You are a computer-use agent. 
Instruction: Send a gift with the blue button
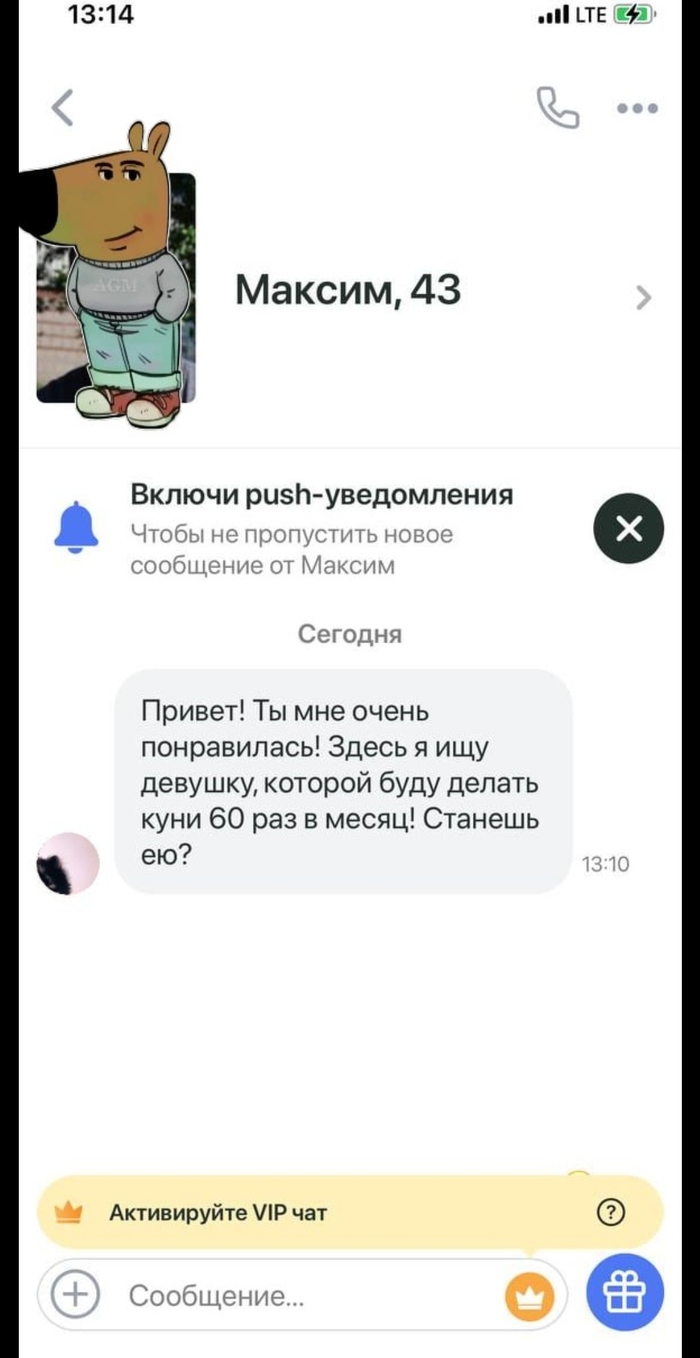[626, 1295]
